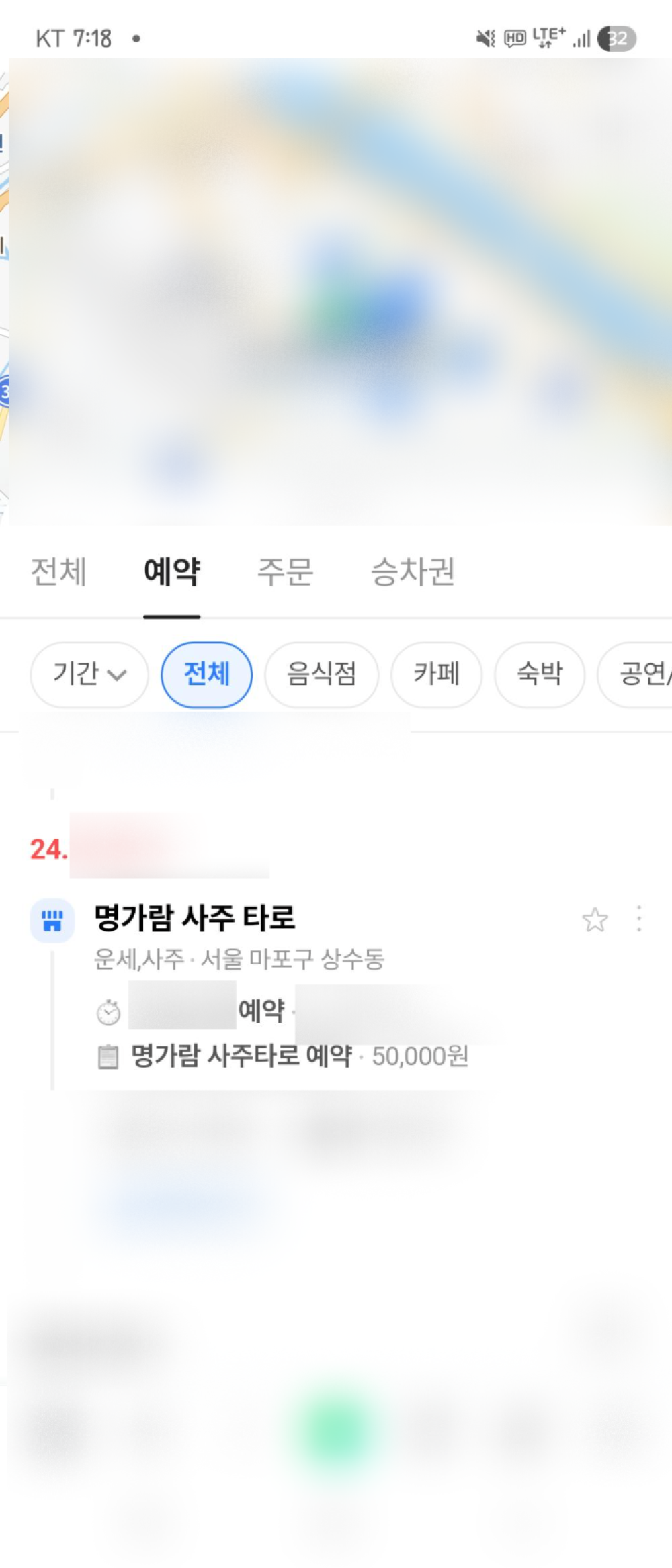Select the 전체 filter chip
The width and height of the screenshot is (672, 1568).
tap(206, 674)
